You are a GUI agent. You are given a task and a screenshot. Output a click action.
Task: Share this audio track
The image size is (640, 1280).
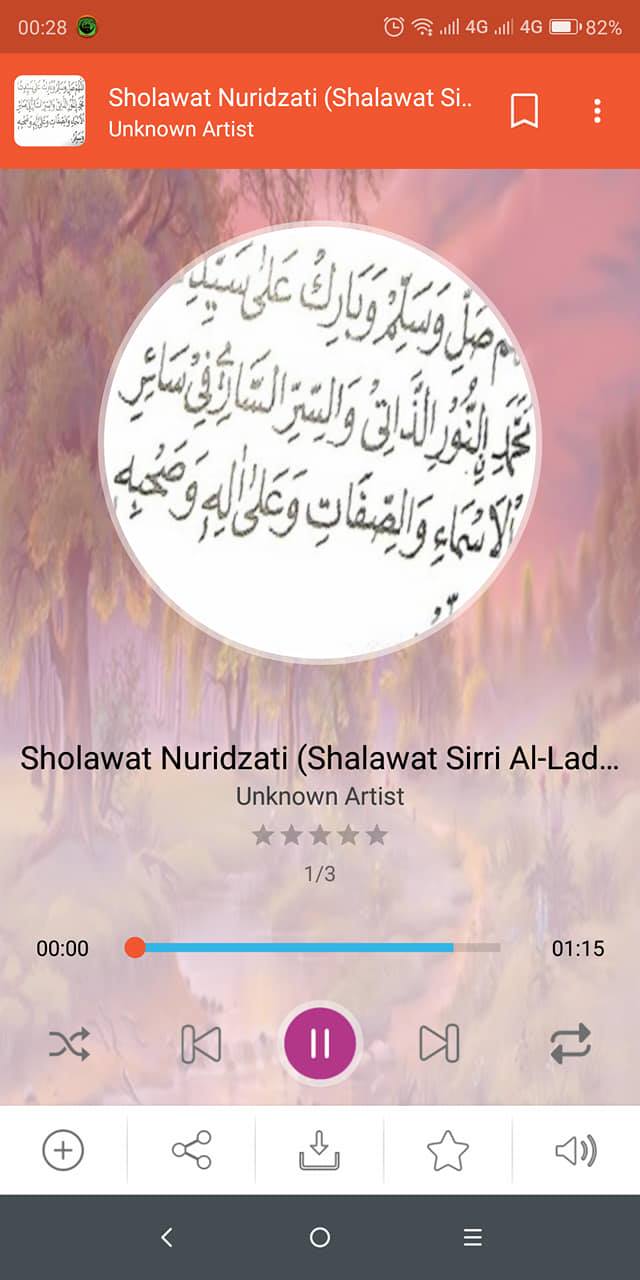[x=192, y=1151]
